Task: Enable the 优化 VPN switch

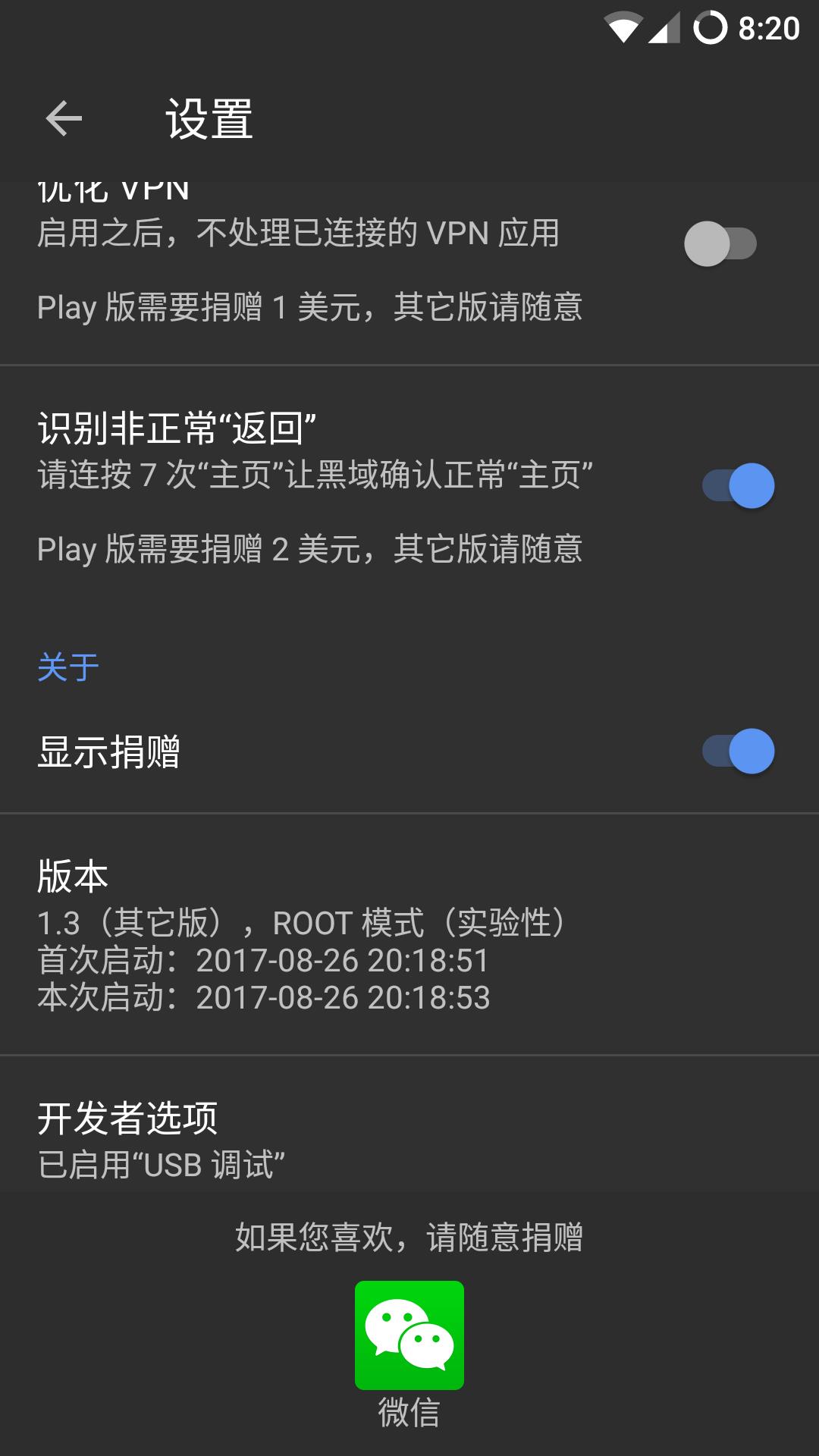Action: tap(720, 244)
